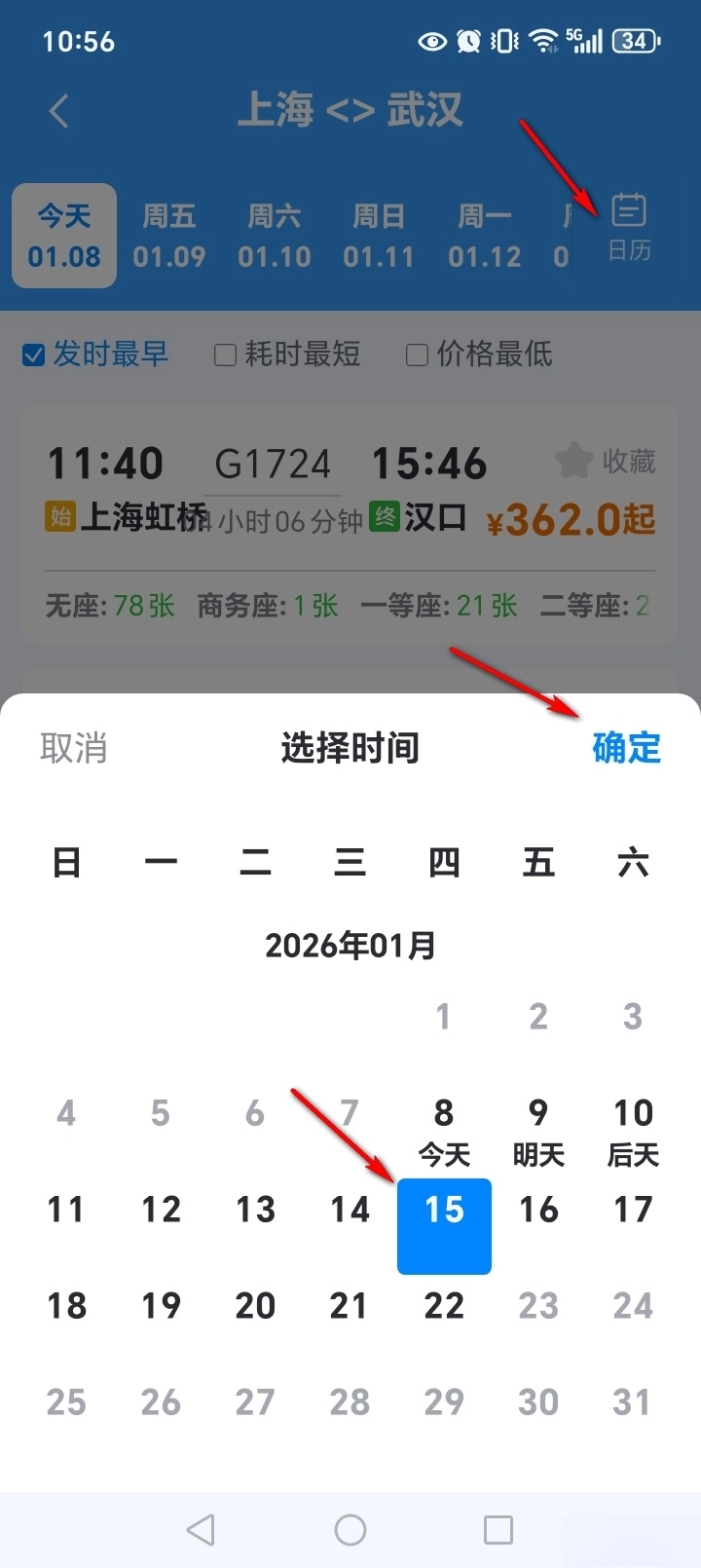Screen dimensions: 701x1568
Task: Pick date 22 in the calendar
Action: pos(444,1306)
